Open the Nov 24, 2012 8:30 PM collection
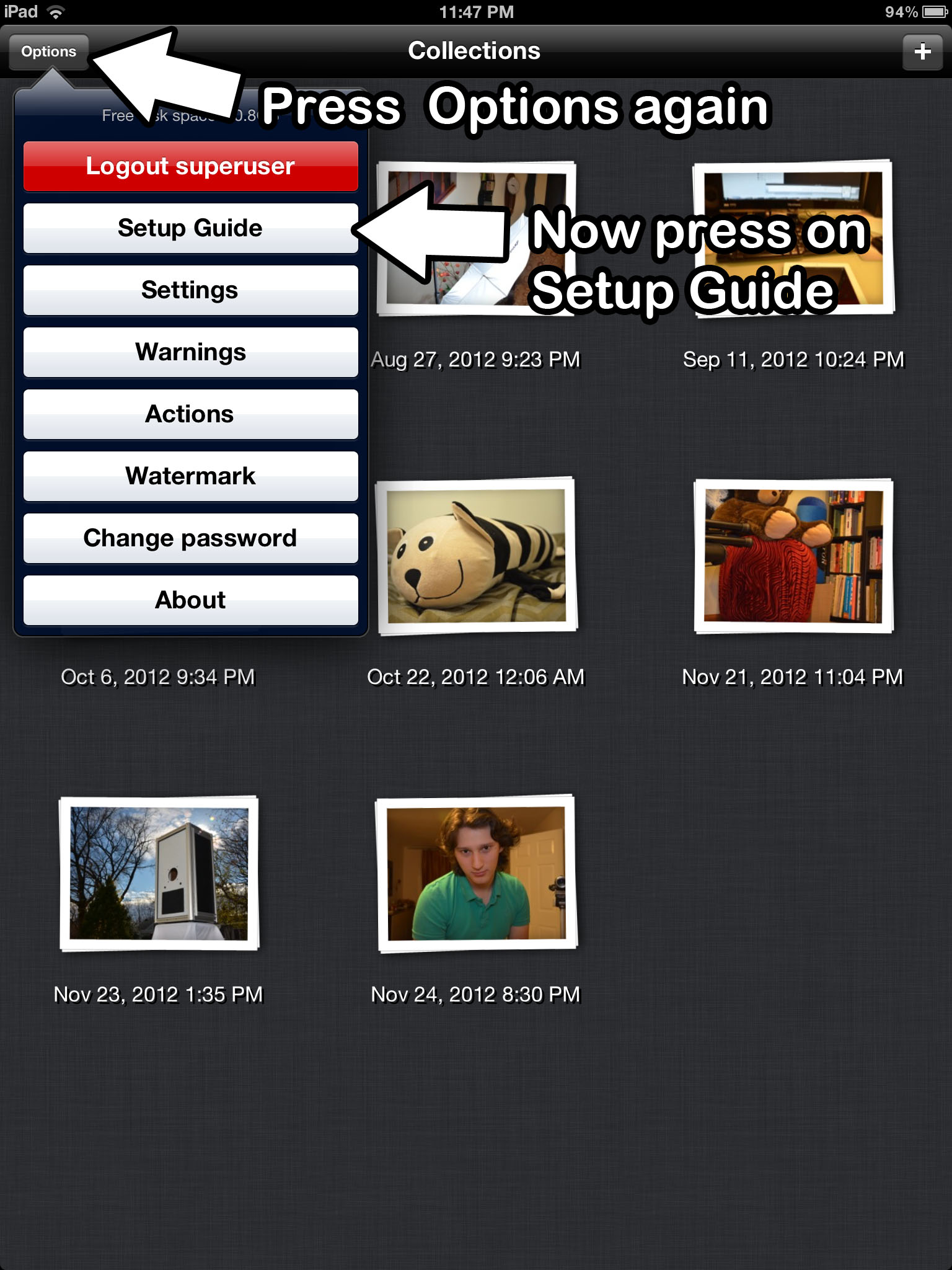Viewport: 952px width, 1270px height. point(476,873)
